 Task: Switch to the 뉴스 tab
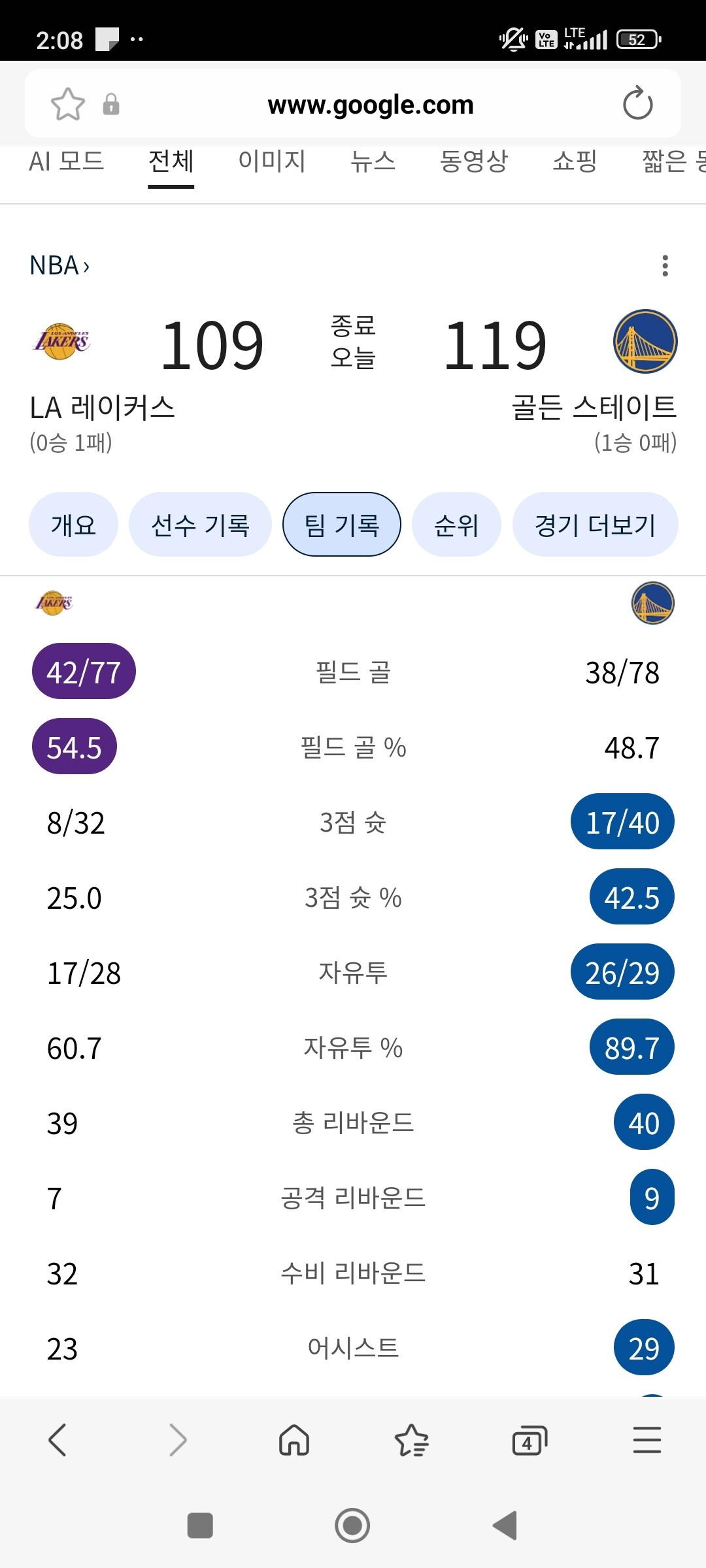(x=373, y=161)
